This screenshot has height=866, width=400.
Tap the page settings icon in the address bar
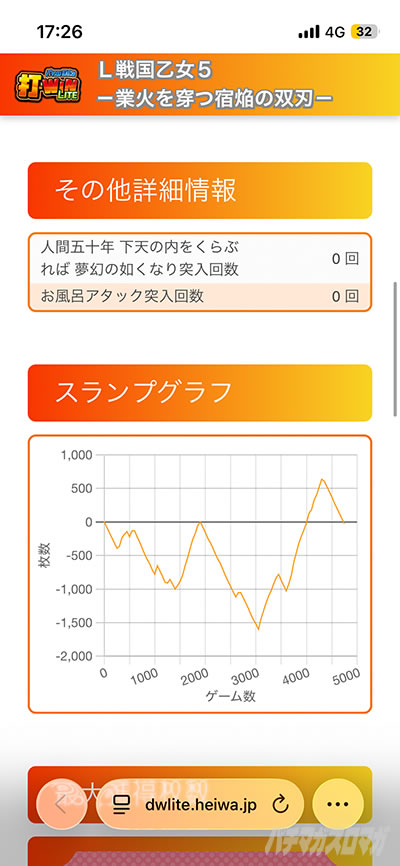coord(121,805)
